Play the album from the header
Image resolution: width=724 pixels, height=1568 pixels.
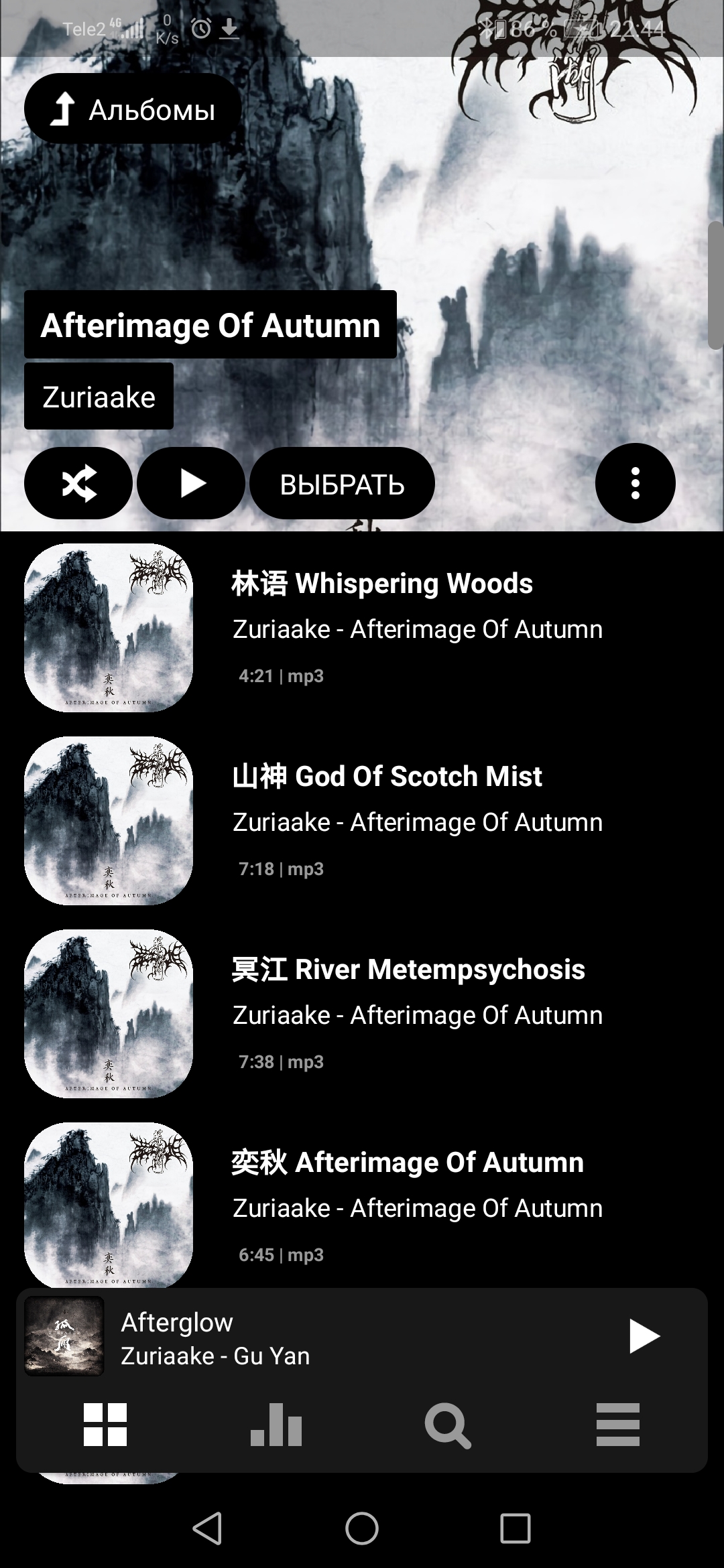[192, 483]
